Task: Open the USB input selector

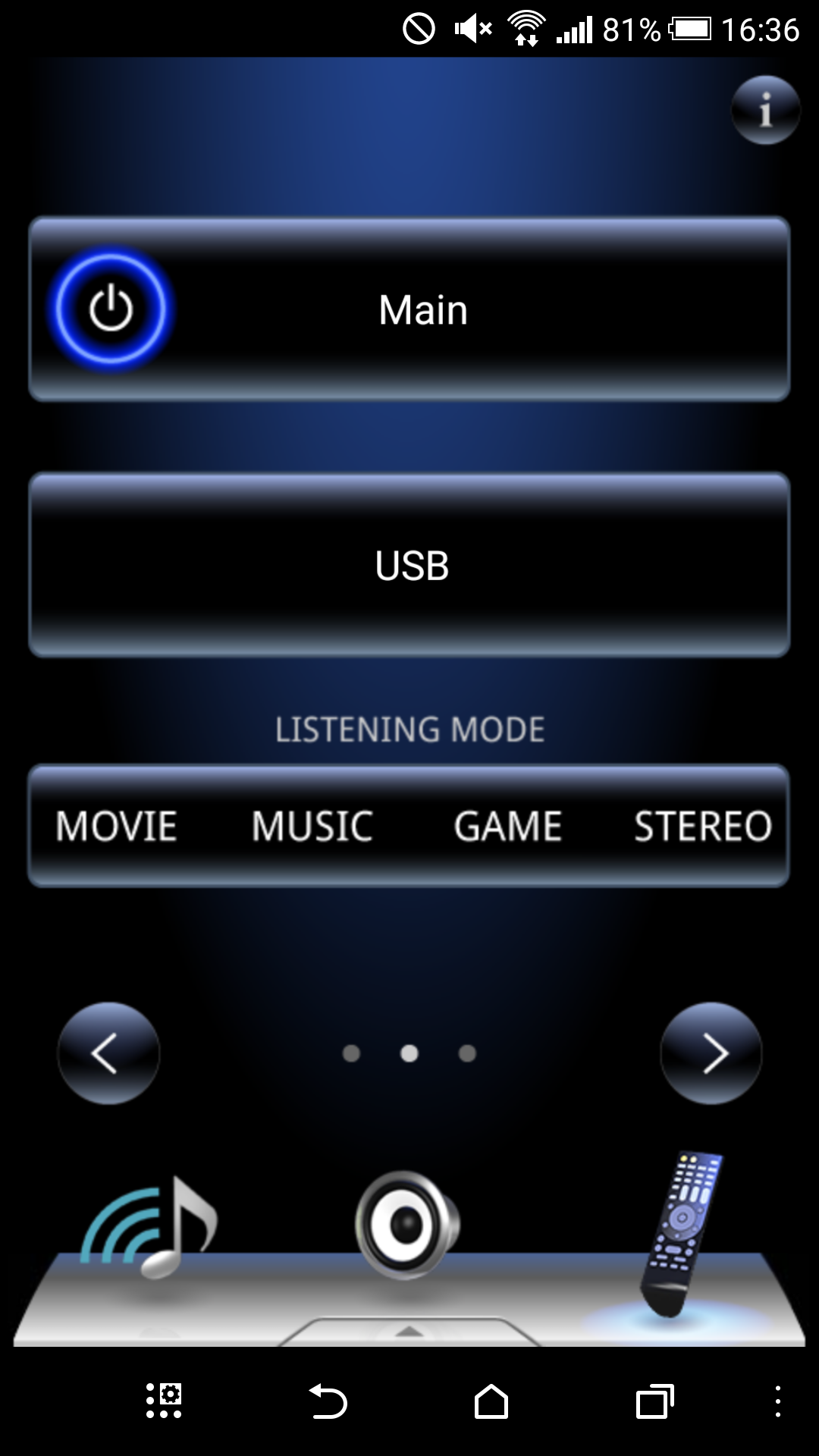Action: (409, 565)
